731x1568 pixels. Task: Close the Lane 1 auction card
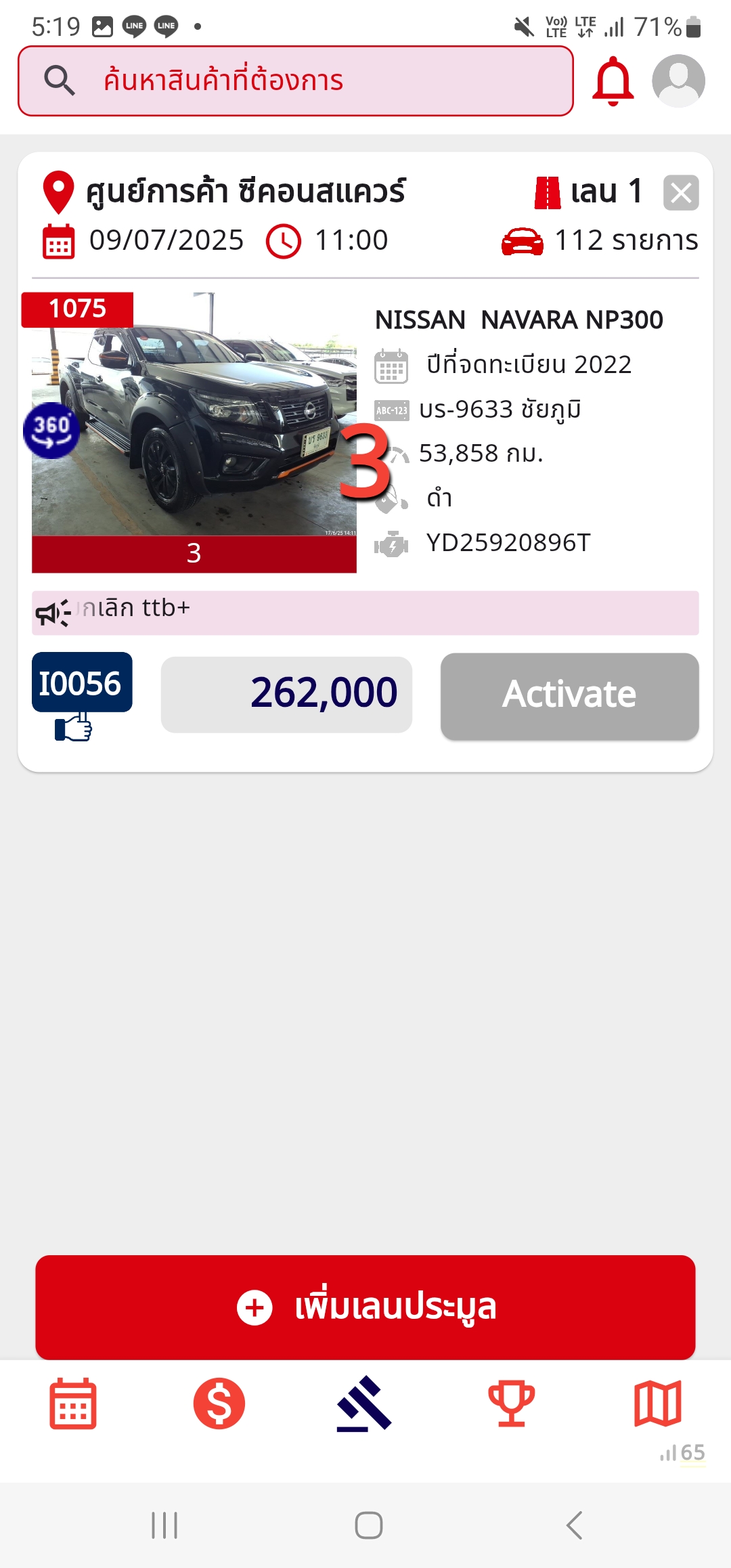681,193
